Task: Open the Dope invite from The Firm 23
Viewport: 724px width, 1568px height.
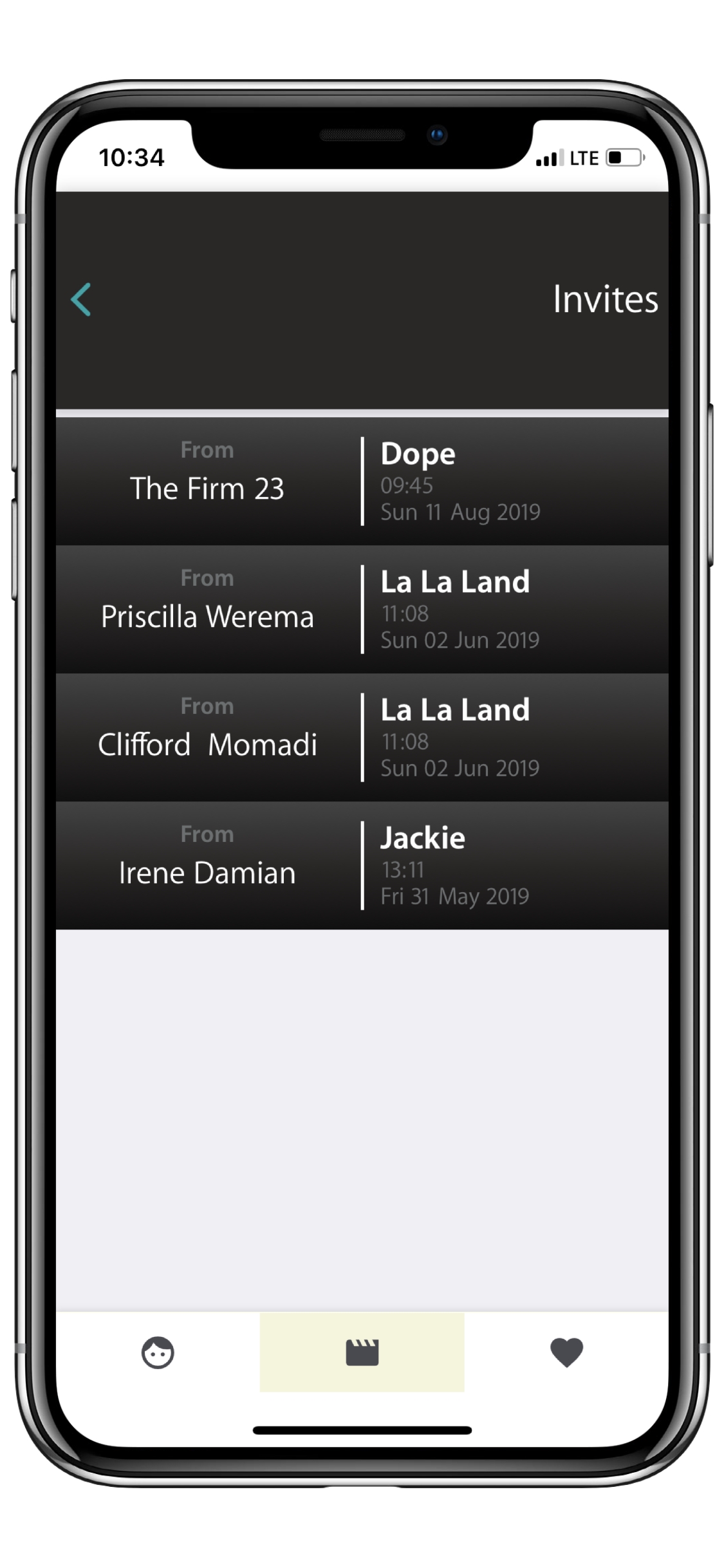Action: 362,481
